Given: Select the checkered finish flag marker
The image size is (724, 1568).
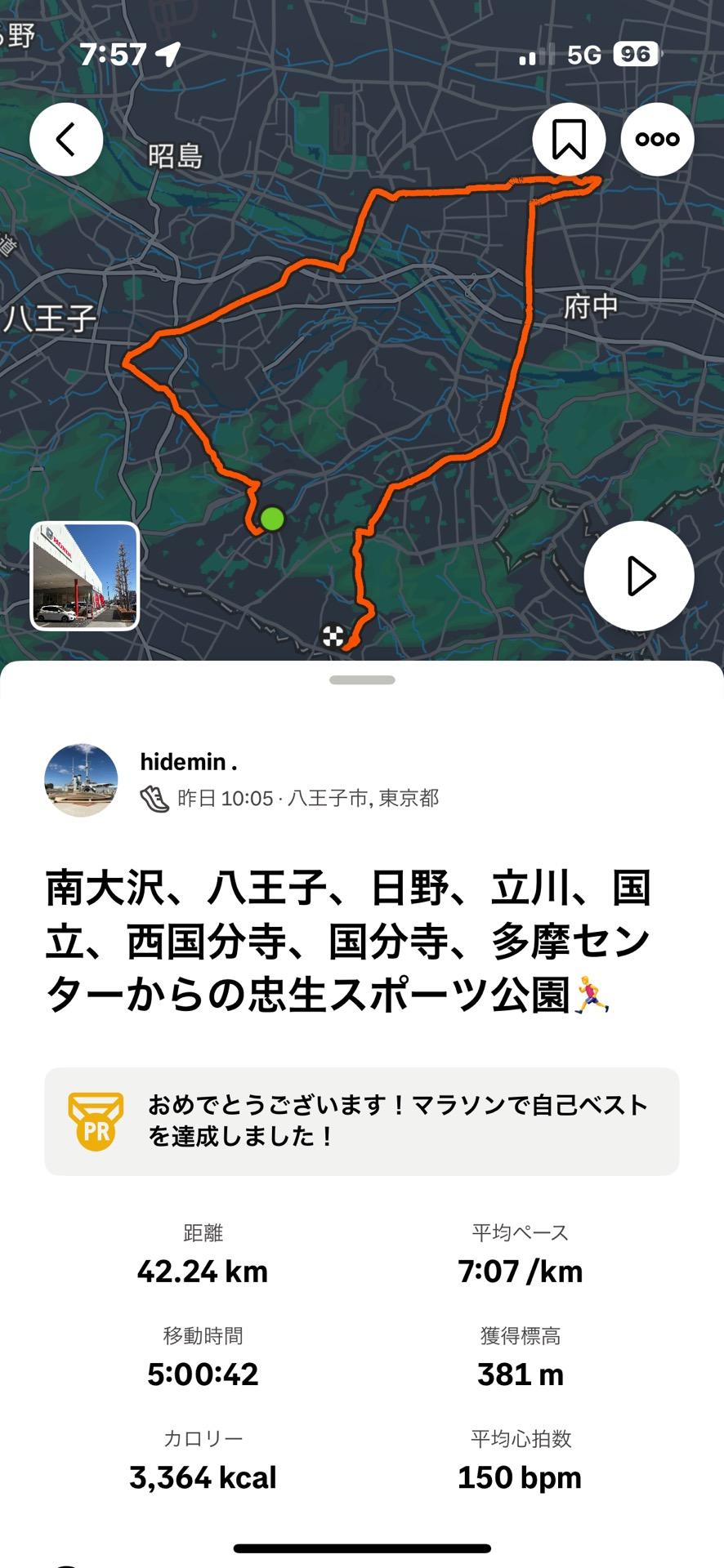Looking at the screenshot, I should pyautogui.click(x=333, y=636).
